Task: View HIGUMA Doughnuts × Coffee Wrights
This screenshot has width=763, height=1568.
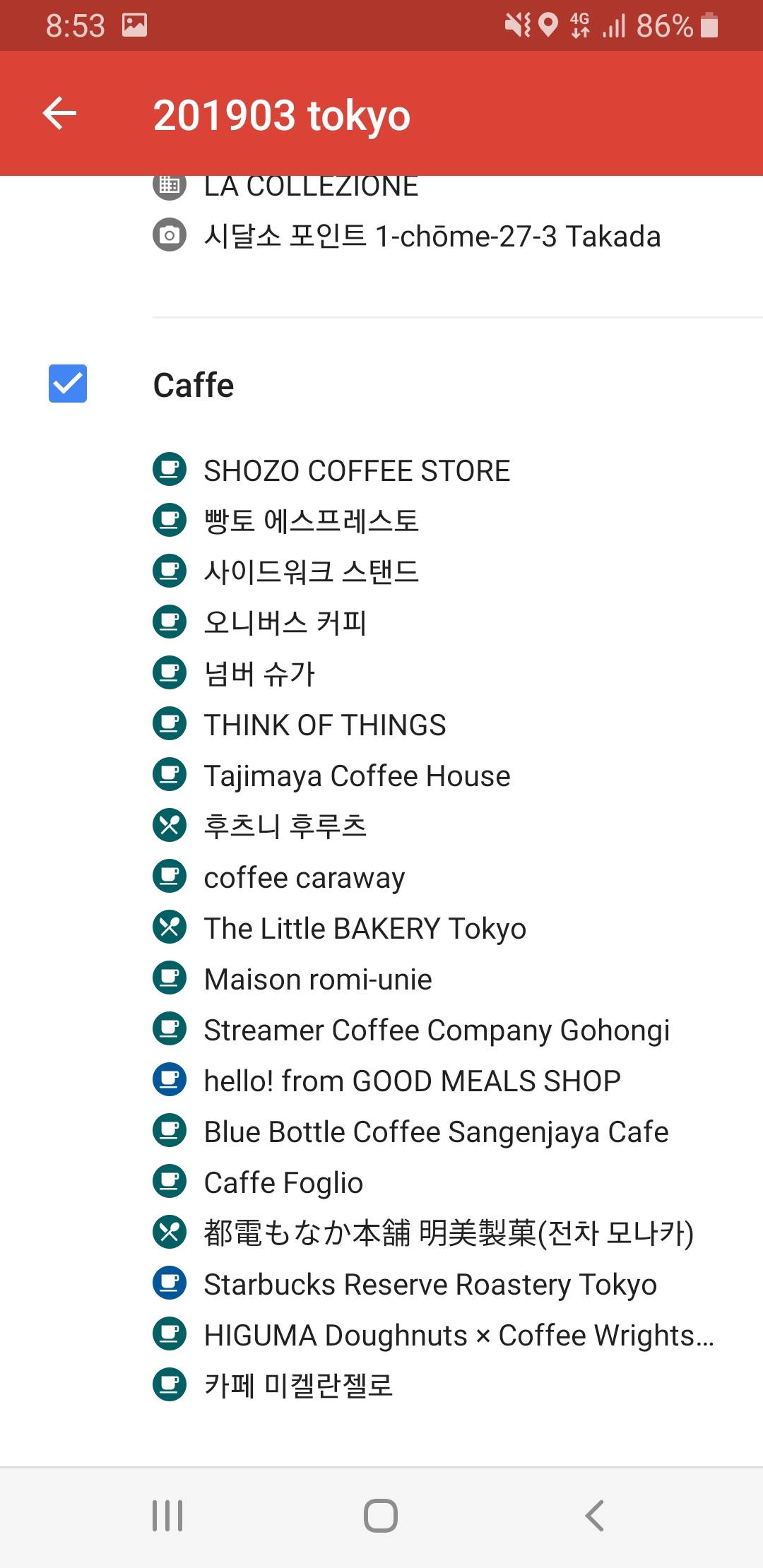Action: pos(458,1336)
